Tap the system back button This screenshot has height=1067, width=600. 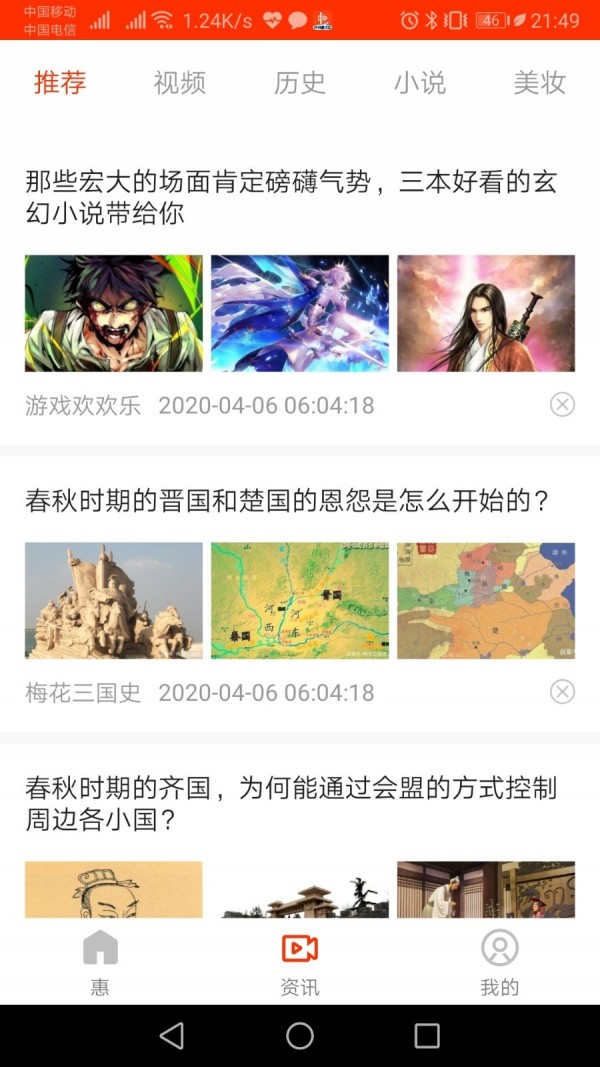click(172, 1035)
